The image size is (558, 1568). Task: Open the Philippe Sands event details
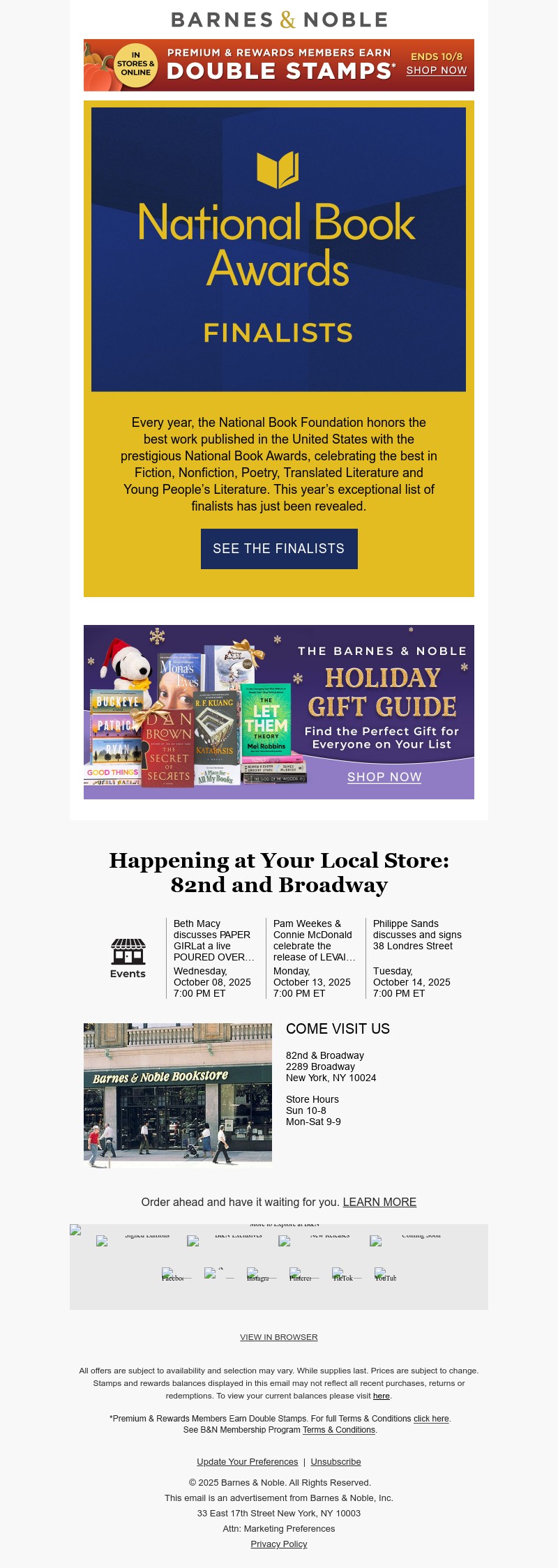416,935
